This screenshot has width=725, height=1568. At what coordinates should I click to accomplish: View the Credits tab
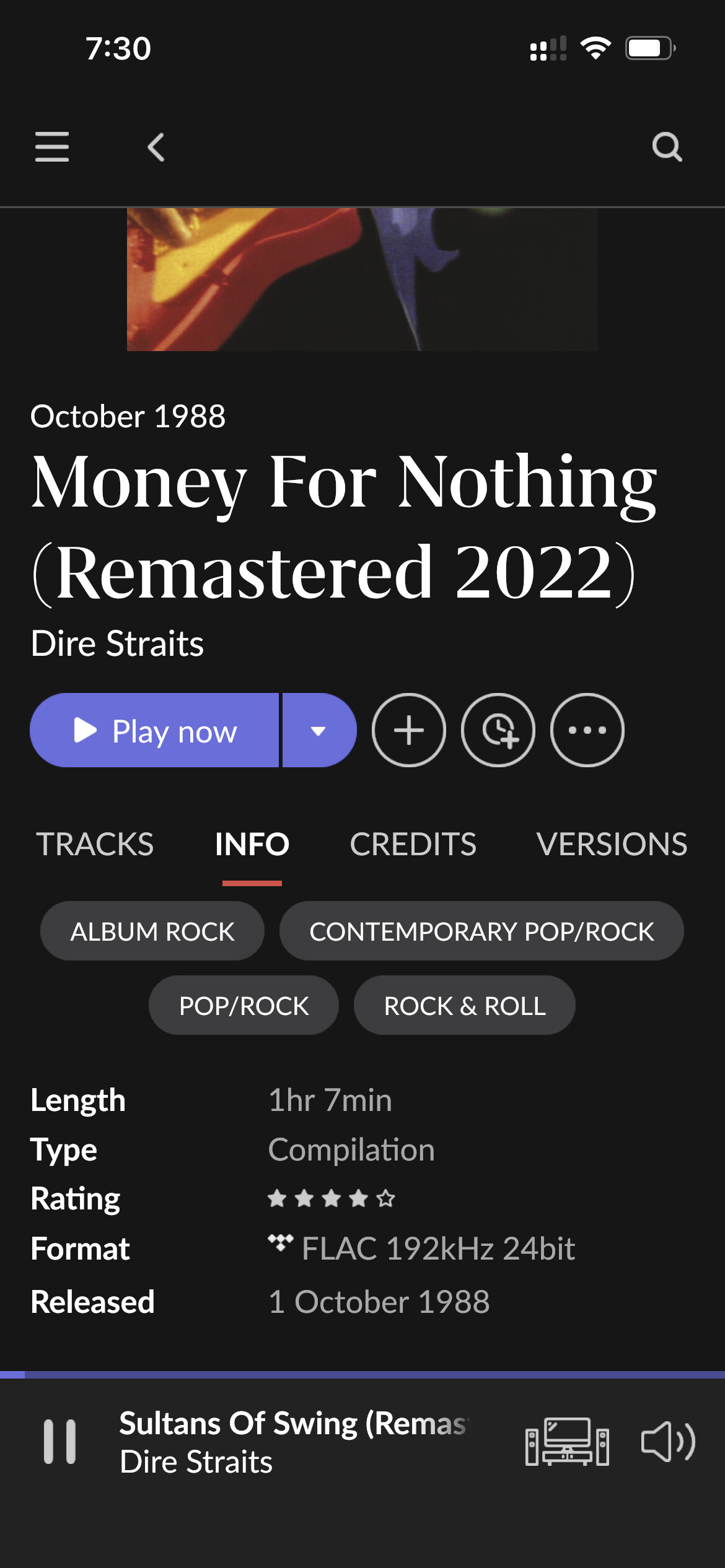[x=413, y=844]
